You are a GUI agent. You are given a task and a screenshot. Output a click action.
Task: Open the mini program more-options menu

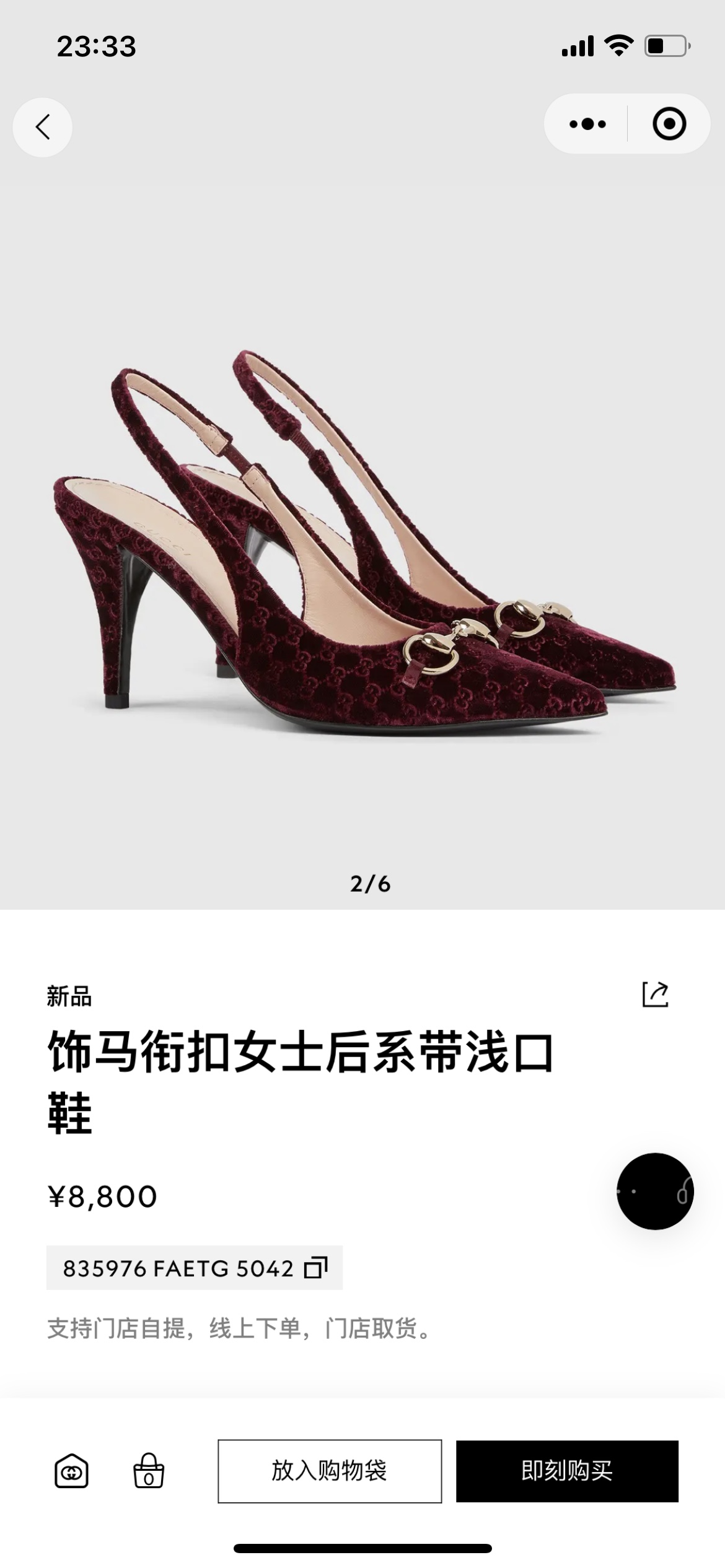587,124
